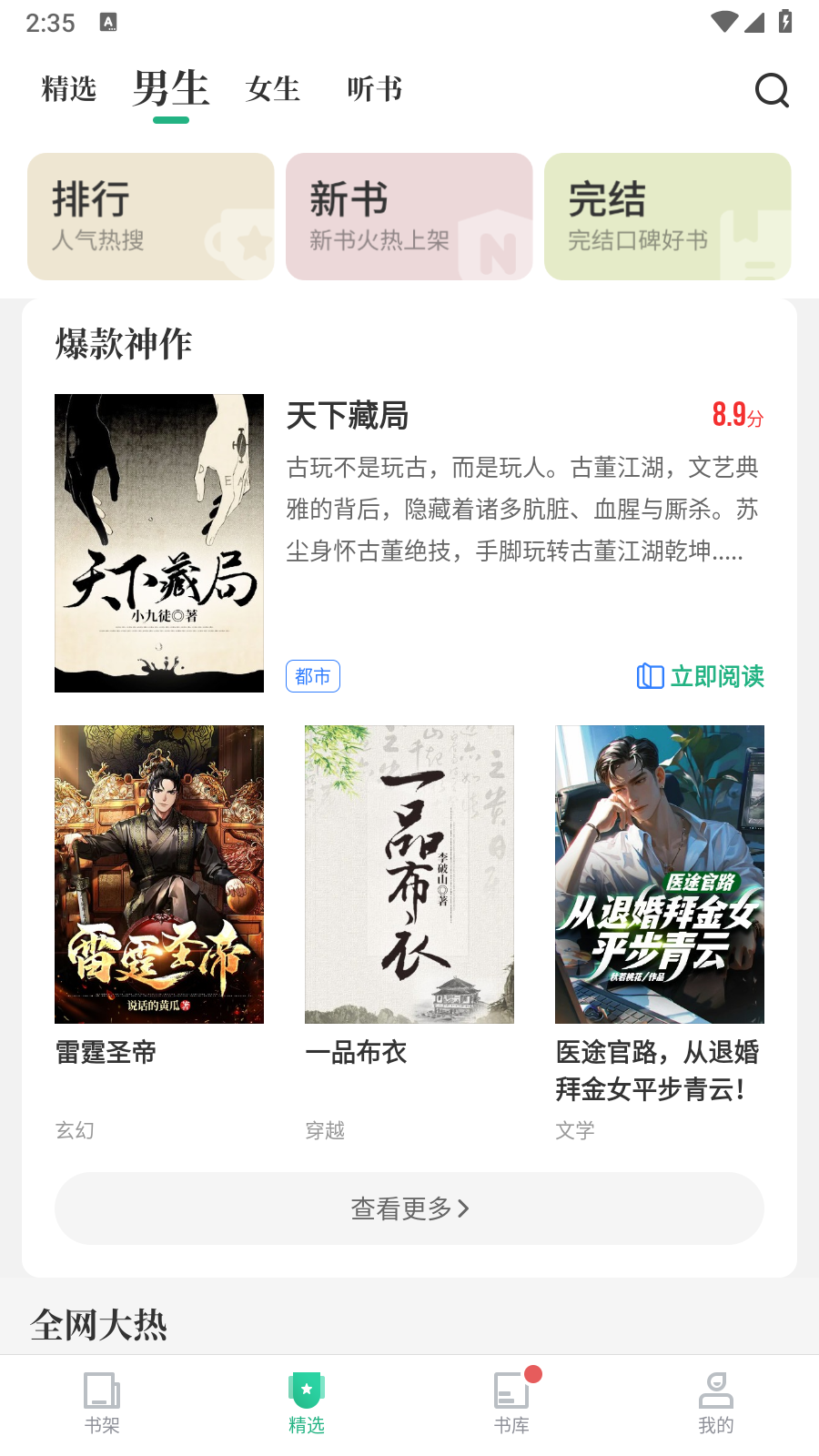
Task: Open the 书库 library tab
Action: [x=511, y=1402]
